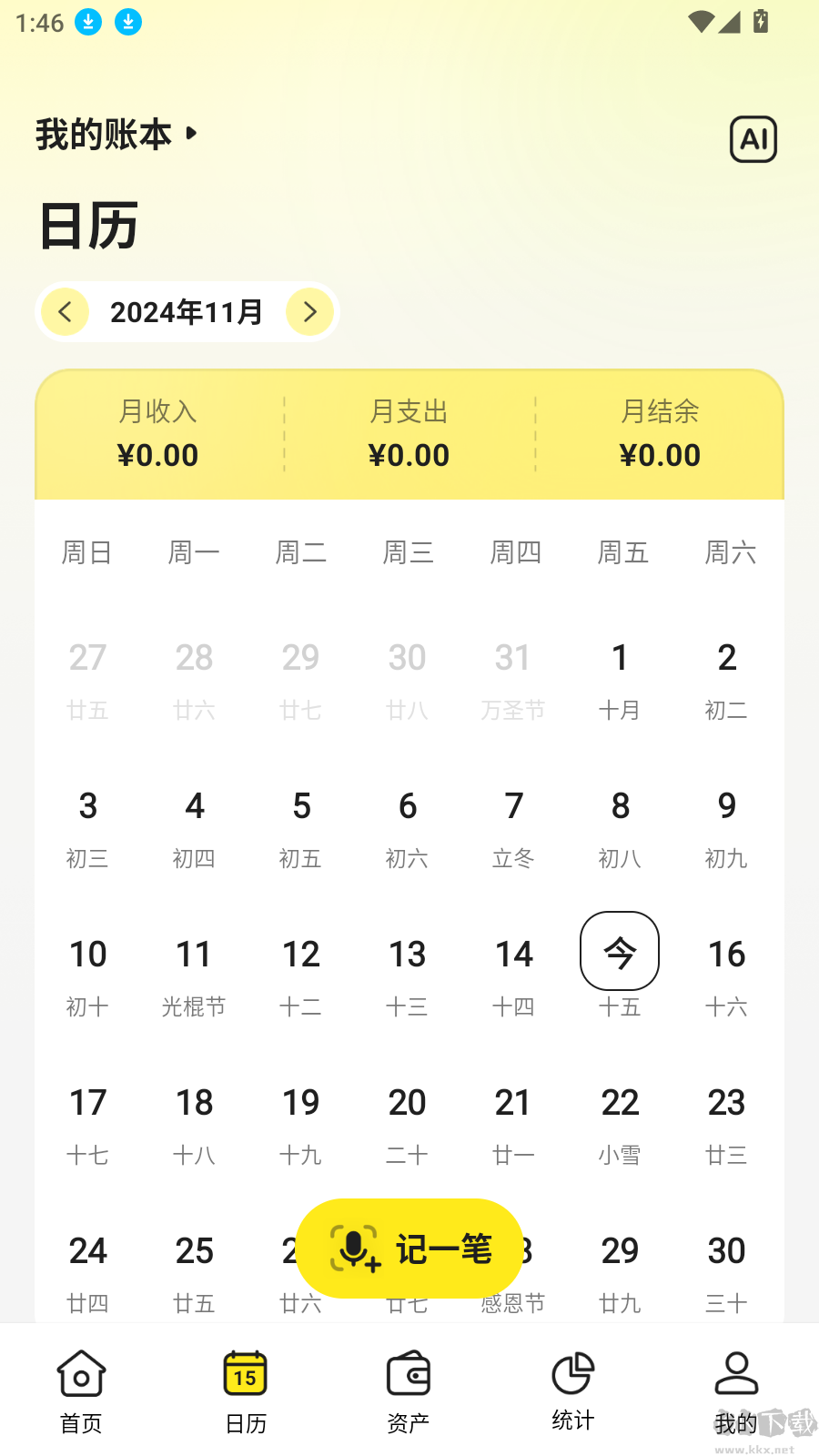Tap a download icon in the status bar
The height and width of the screenshot is (1456, 819).
[x=87, y=23]
